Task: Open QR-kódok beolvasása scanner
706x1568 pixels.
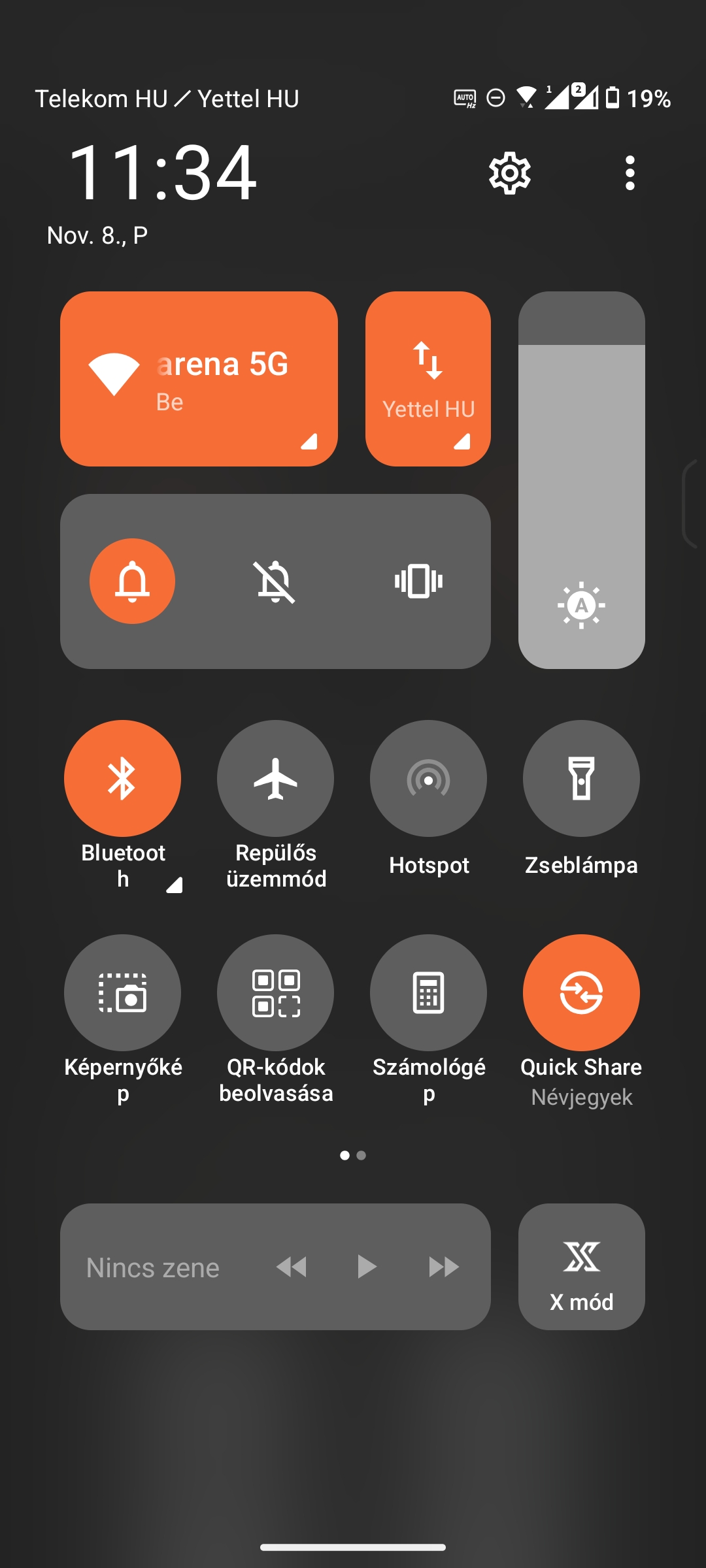Action: (275, 992)
